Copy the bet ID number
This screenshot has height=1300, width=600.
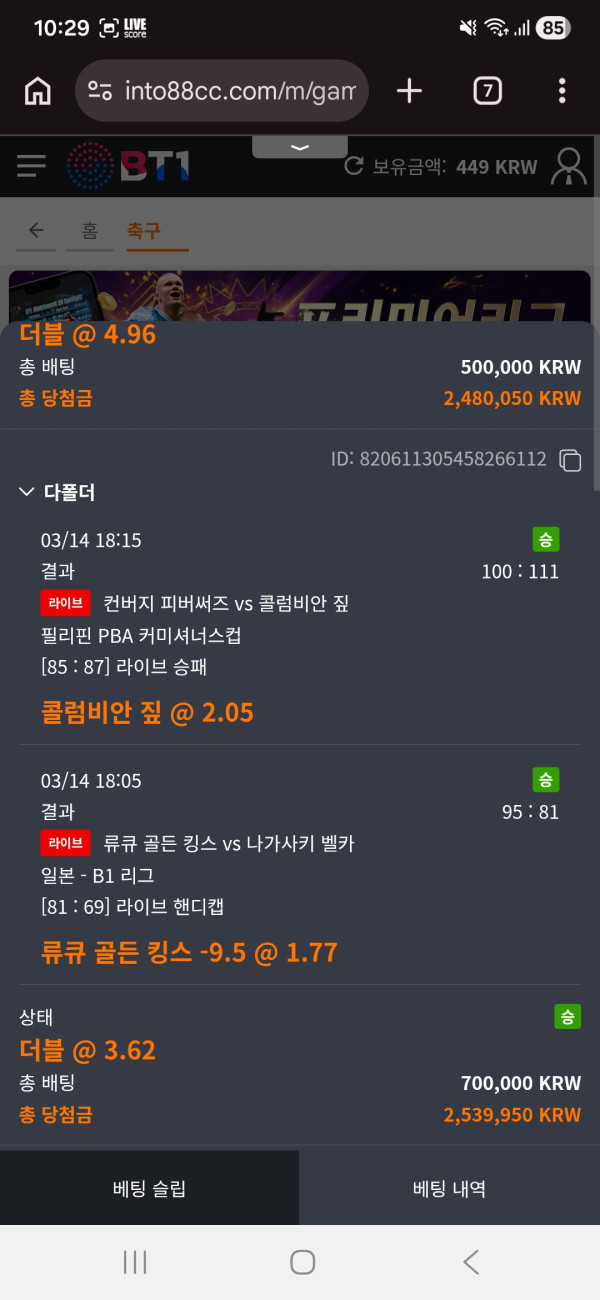(x=570, y=460)
